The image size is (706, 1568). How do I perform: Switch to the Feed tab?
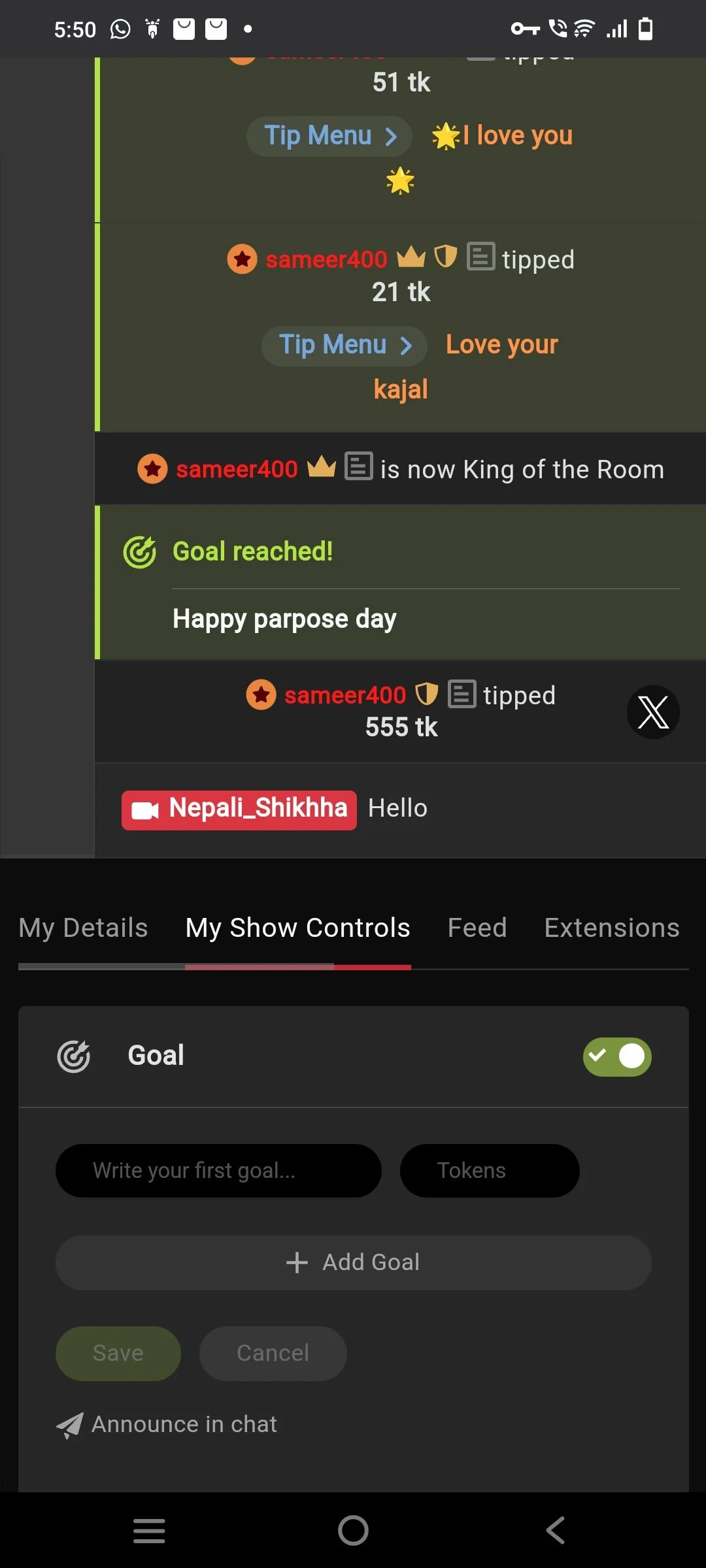pos(477,928)
